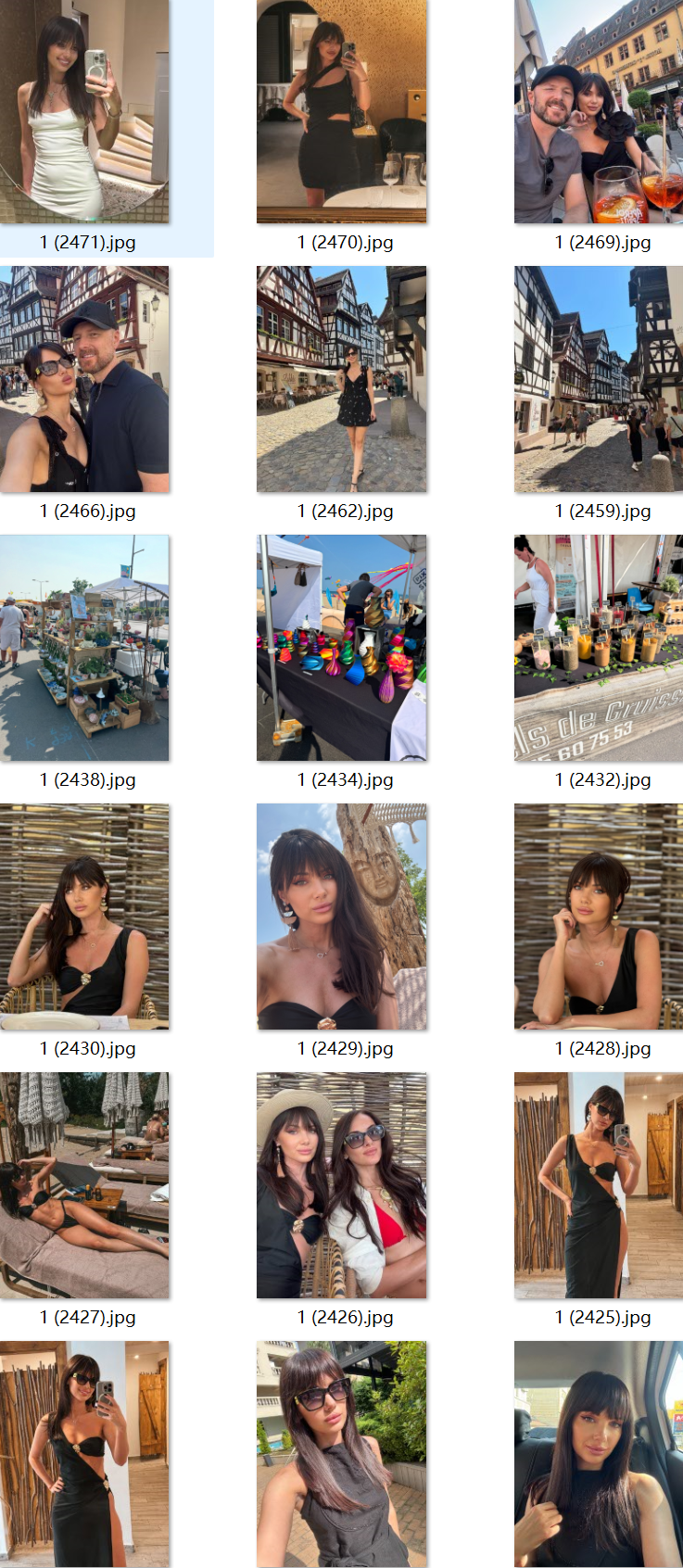This screenshot has width=683, height=1568.
Task: Open image 1 (2469).jpg
Action: pyautogui.click(x=599, y=111)
